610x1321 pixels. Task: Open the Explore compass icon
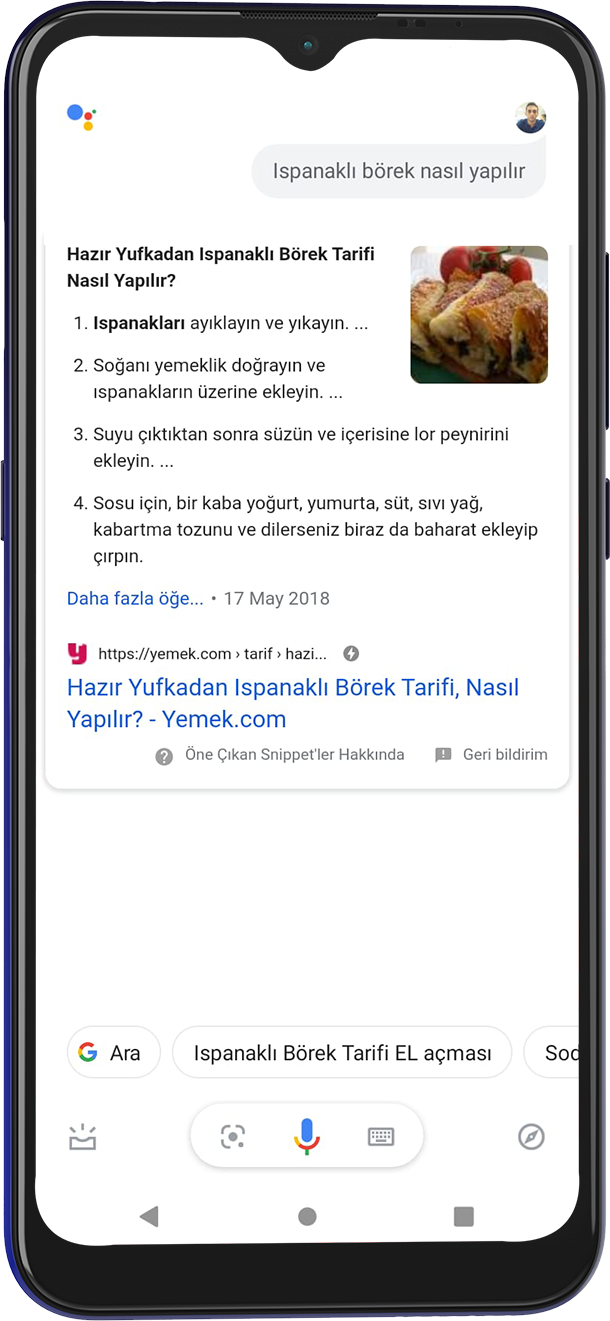531,1137
